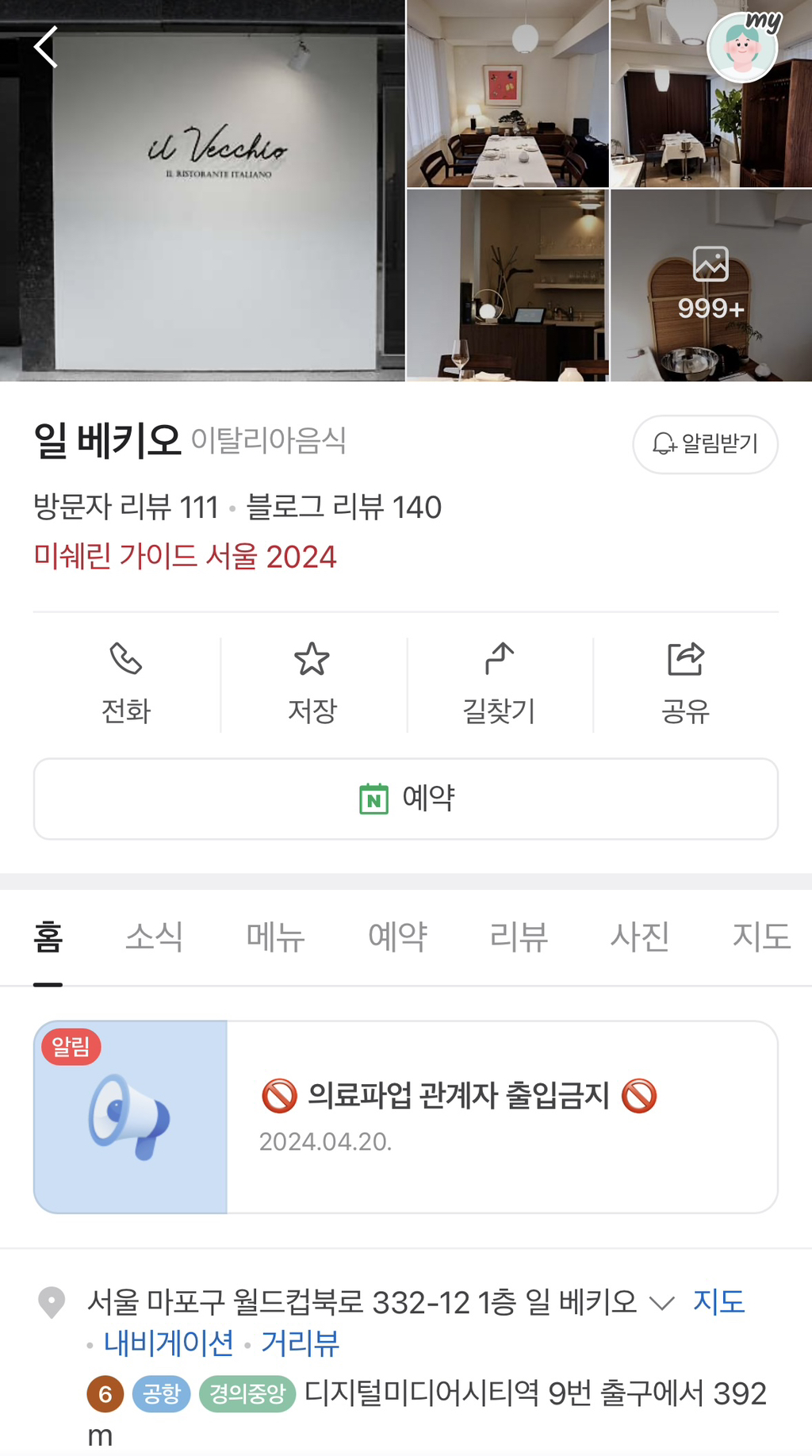Viewport: 812px width, 1456px height.
Task: Expand the address with the chevron arrow
Action: pyautogui.click(x=663, y=1301)
